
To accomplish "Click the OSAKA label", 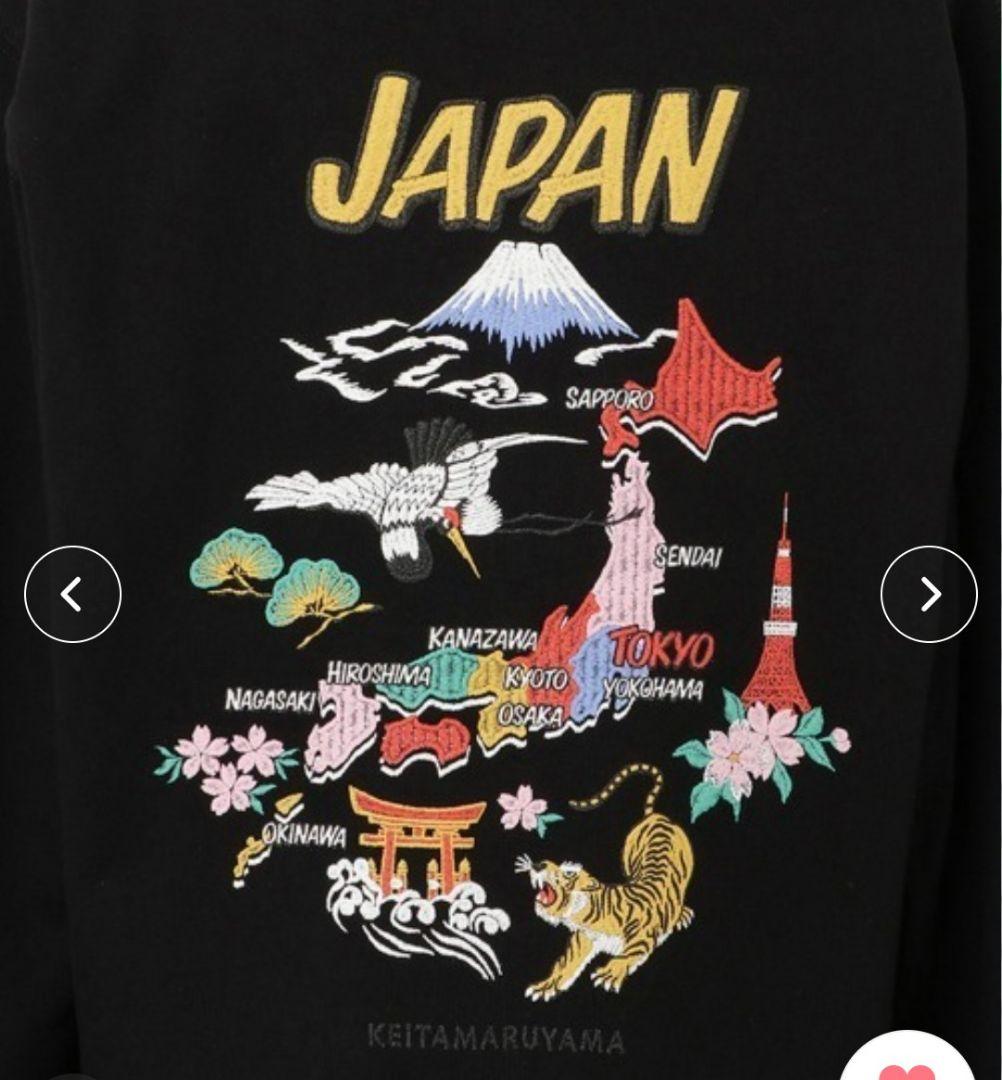I will click(532, 716).
